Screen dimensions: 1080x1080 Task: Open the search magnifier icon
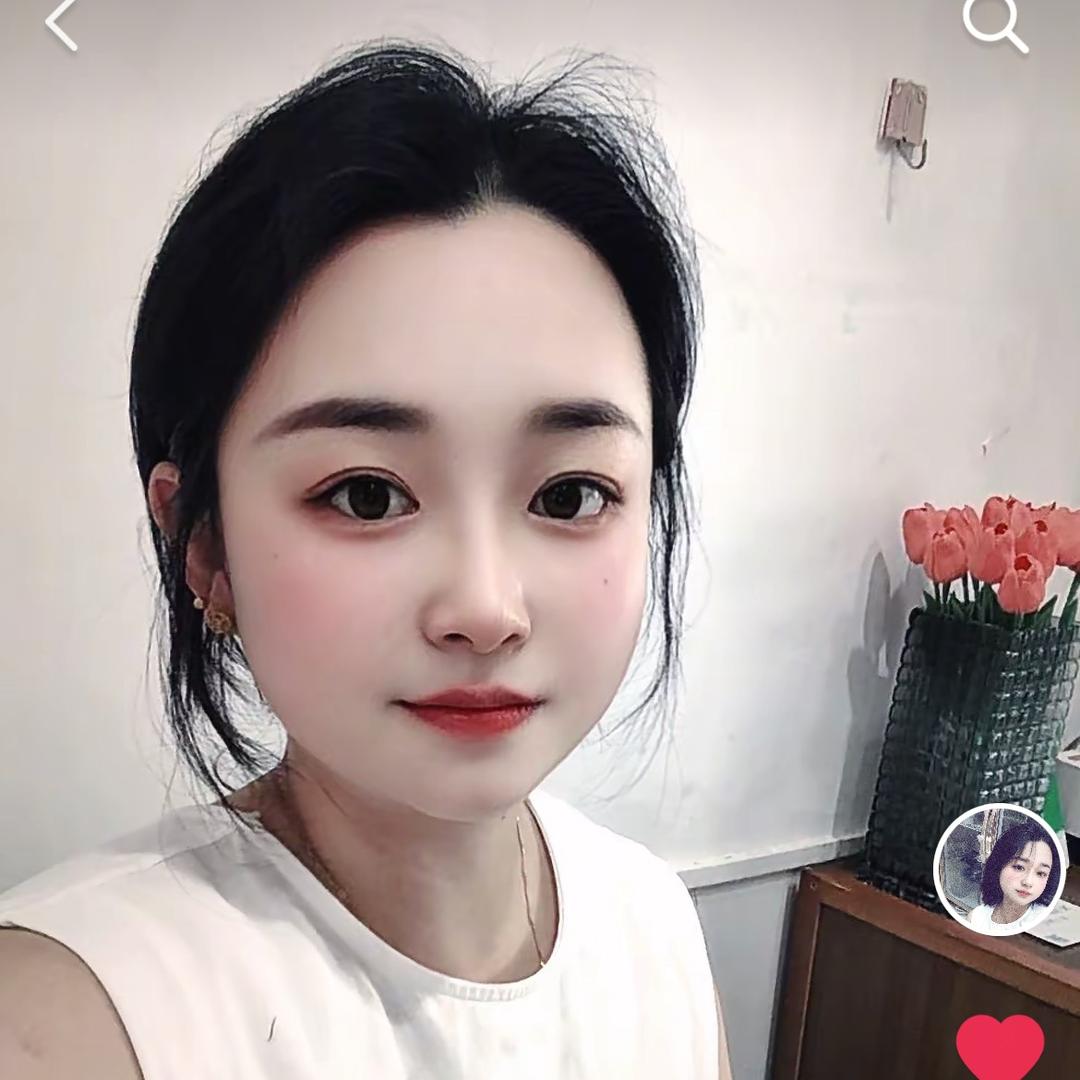point(994,24)
